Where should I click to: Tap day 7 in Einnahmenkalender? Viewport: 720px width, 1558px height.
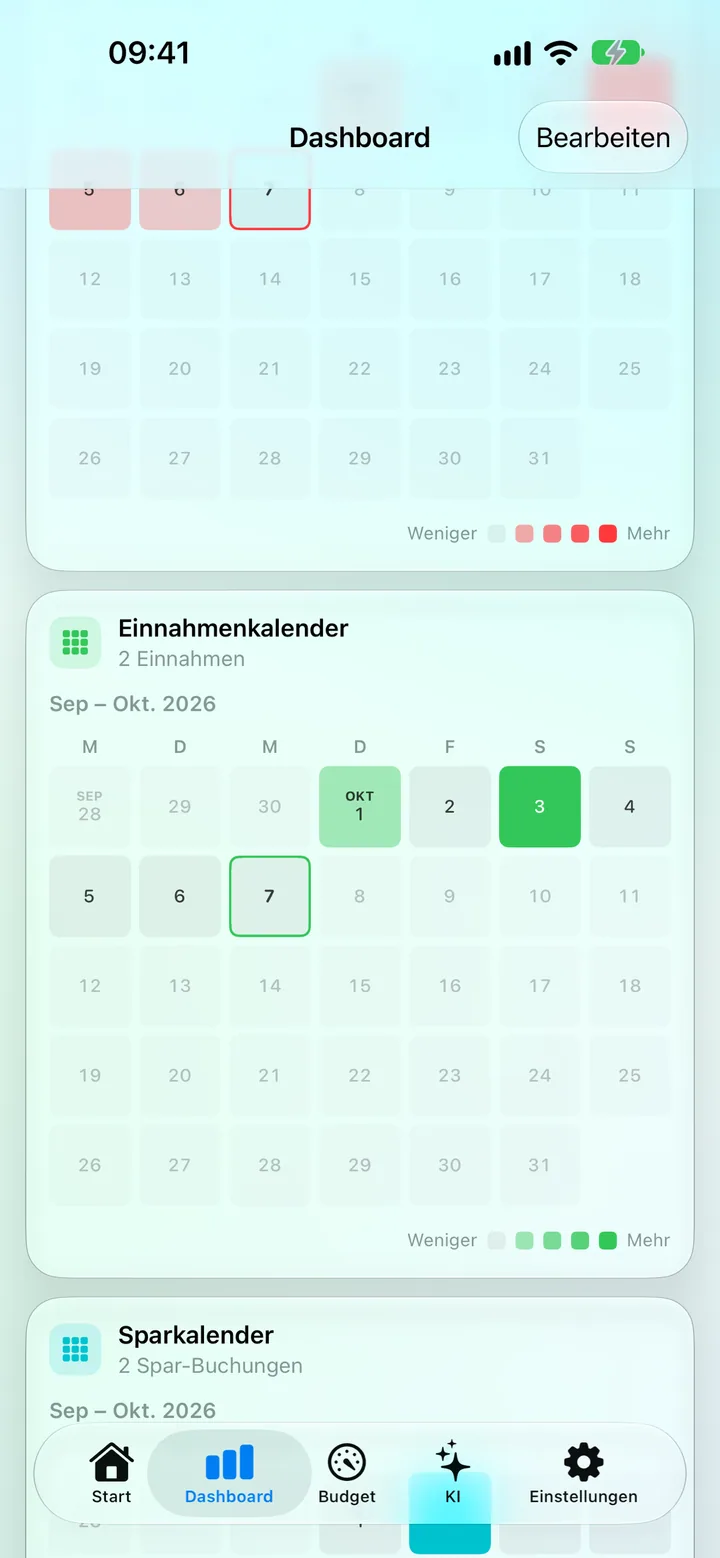(x=270, y=896)
